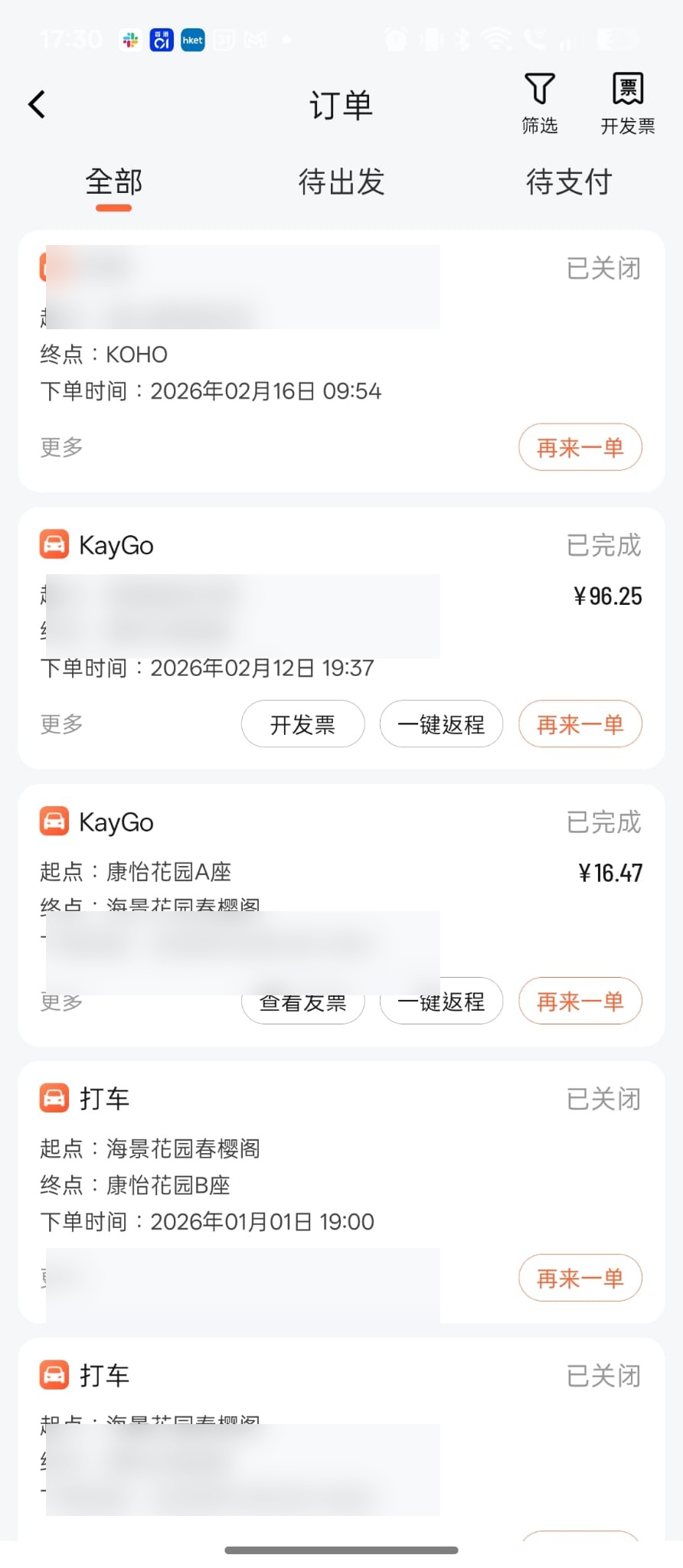Go back from the 订单 page

coord(37,105)
